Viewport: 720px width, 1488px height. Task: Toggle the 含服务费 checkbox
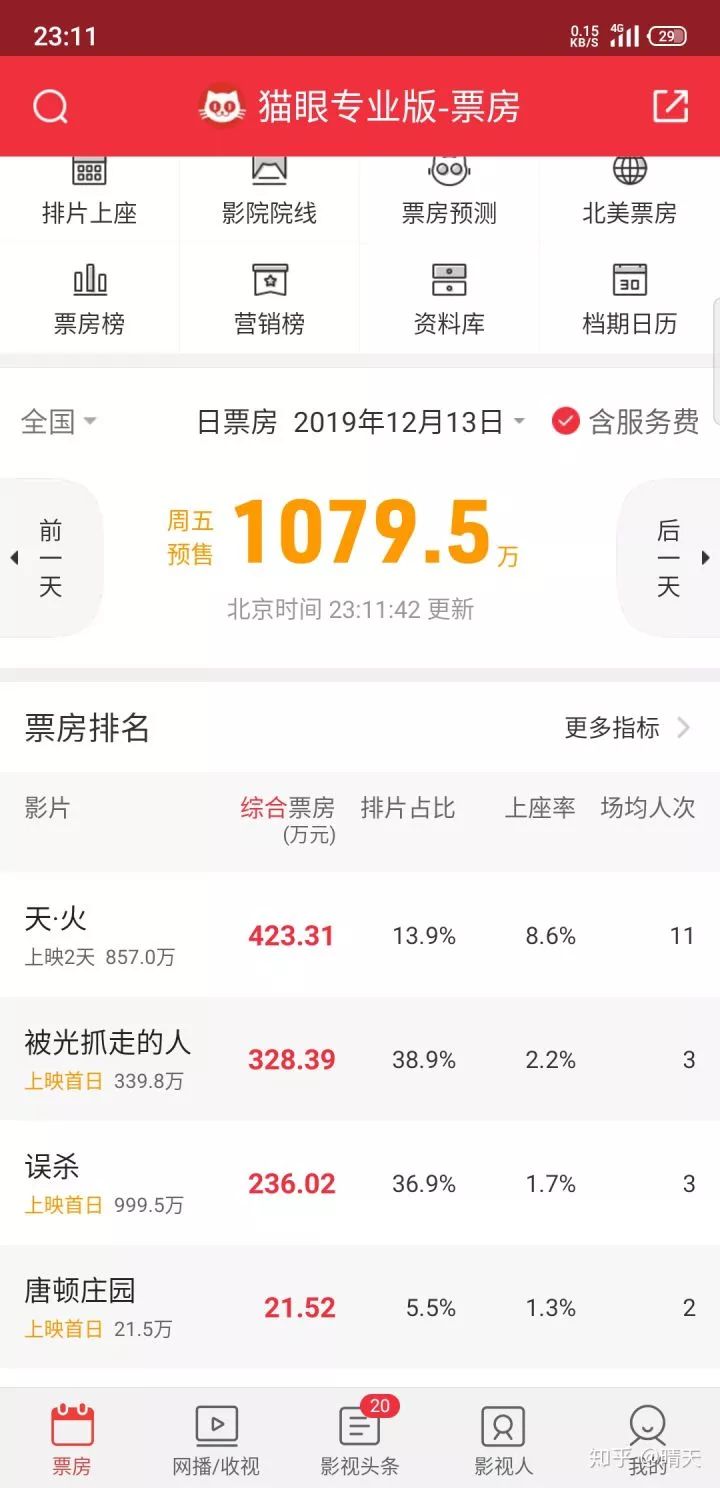(x=566, y=422)
